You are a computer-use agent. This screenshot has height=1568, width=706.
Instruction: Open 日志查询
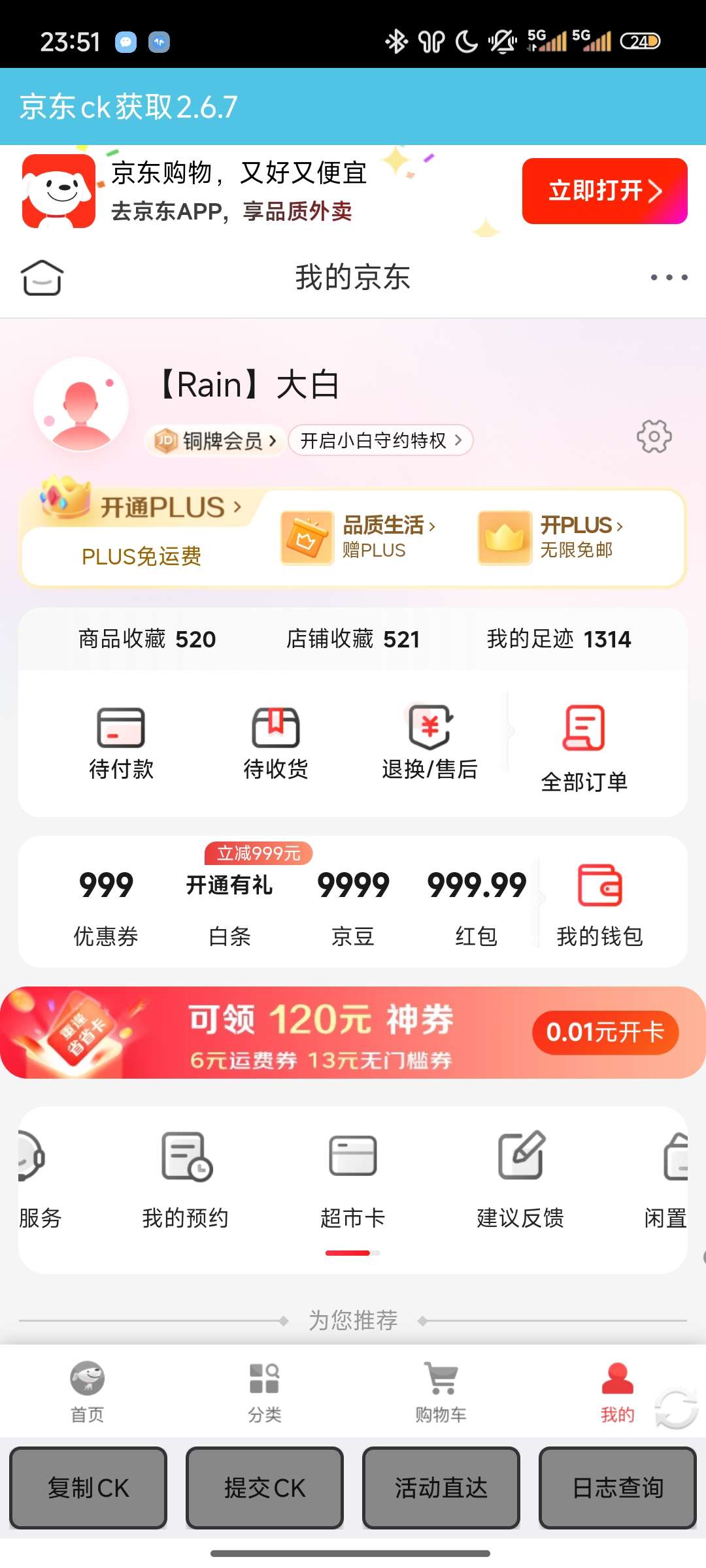[x=618, y=1488]
